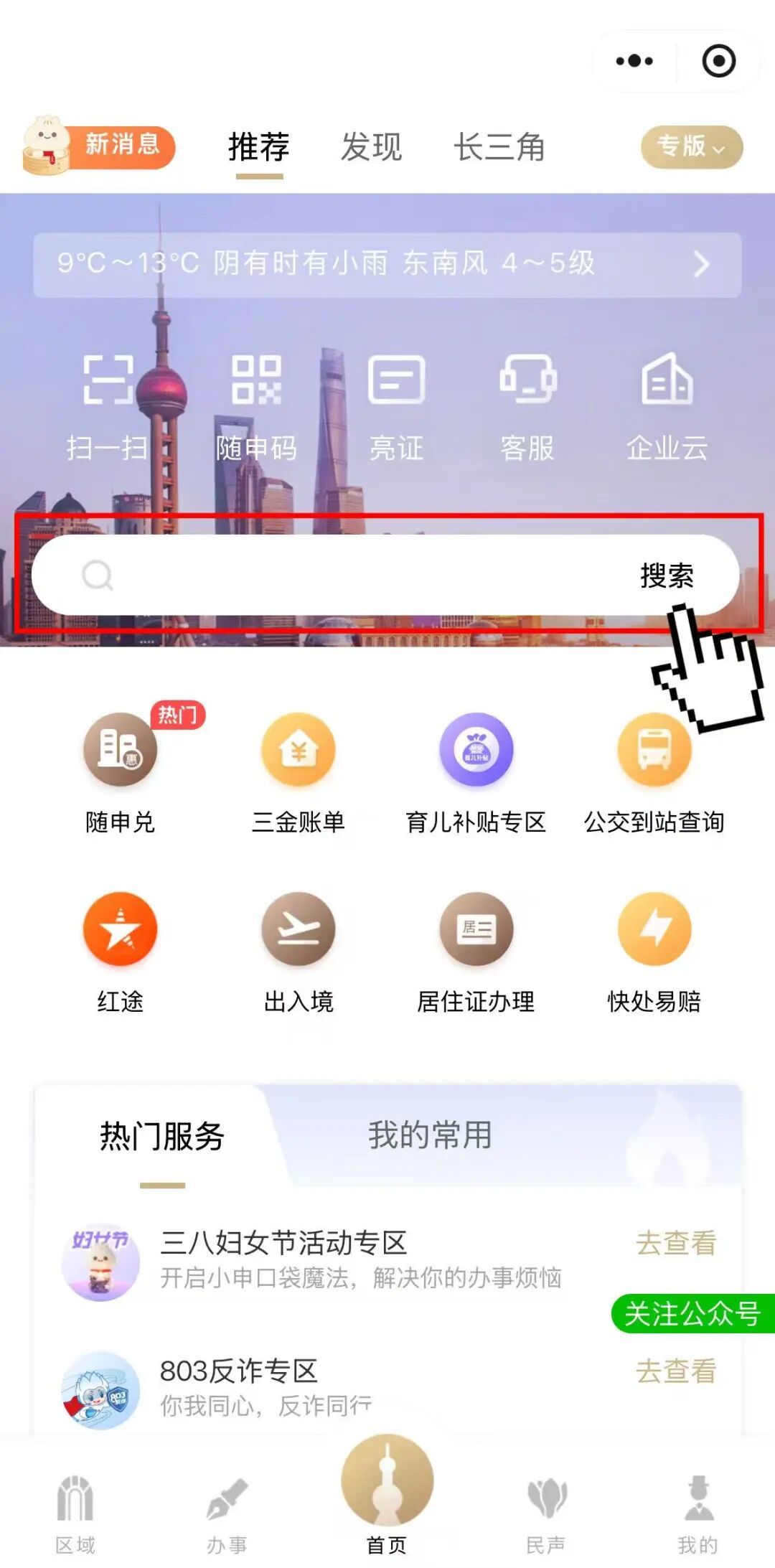Switch to 我的常用 tab
The height and width of the screenshot is (1568, 775).
[430, 1136]
